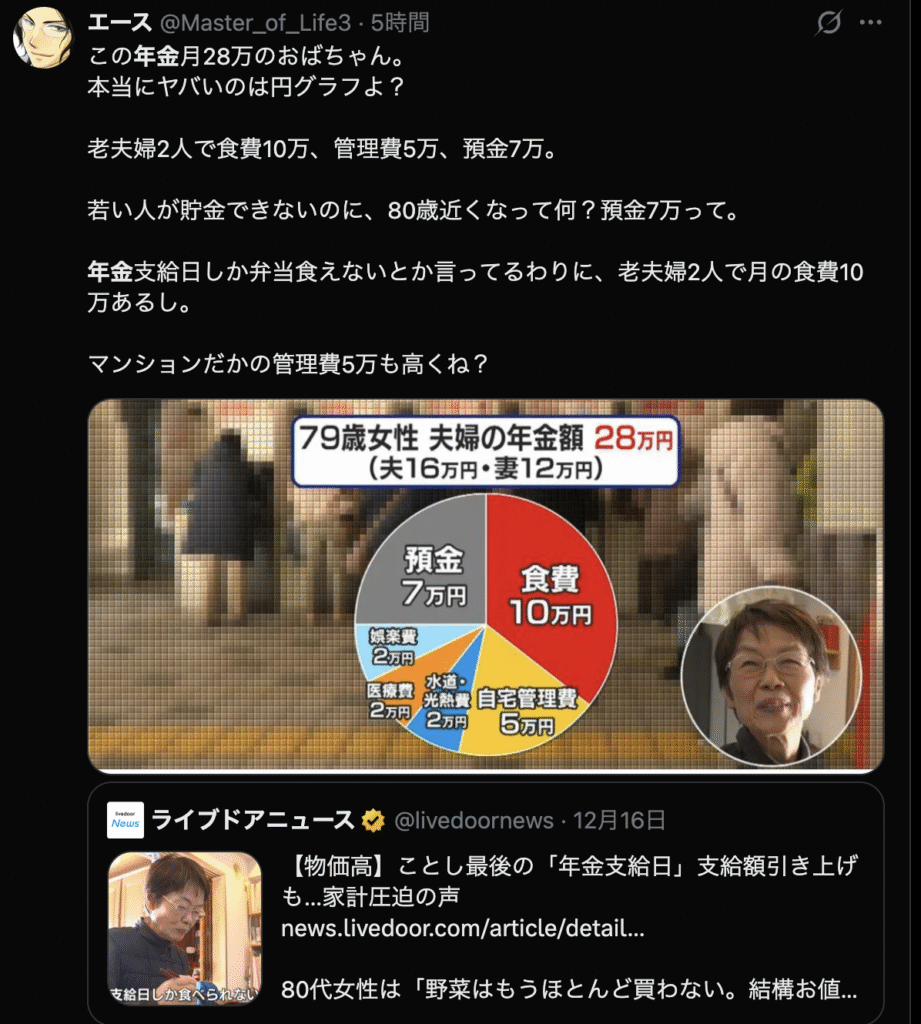View the quoted post's thumbnail photo
Viewport: 921px width, 1024px height.
point(184,928)
